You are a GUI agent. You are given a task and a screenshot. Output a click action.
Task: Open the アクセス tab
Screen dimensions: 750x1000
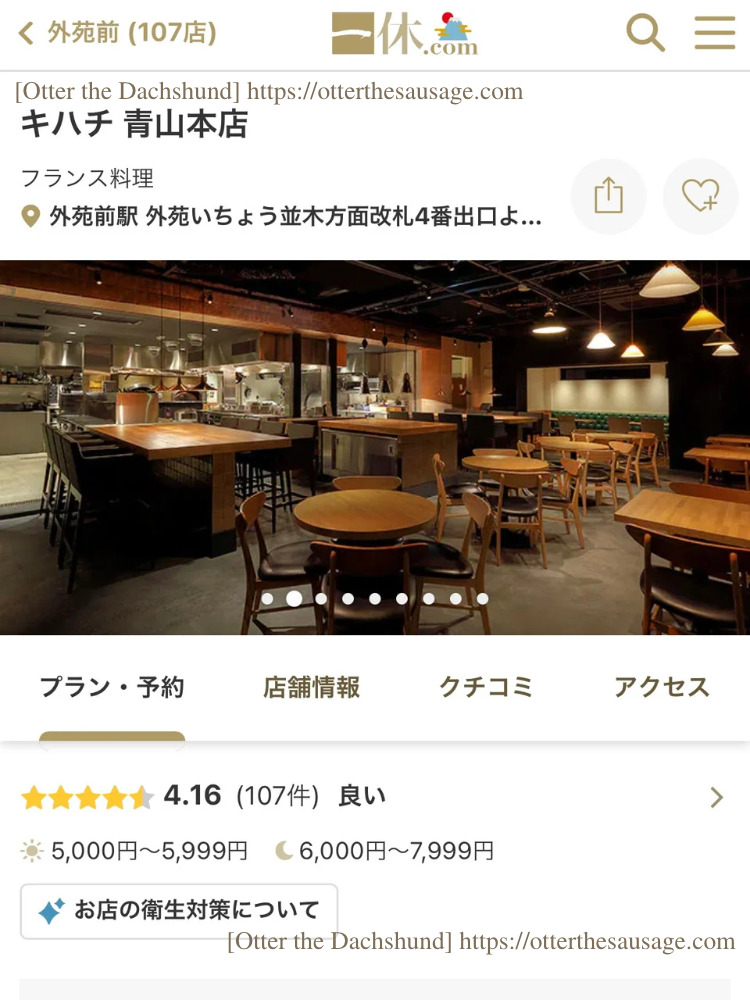click(663, 687)
